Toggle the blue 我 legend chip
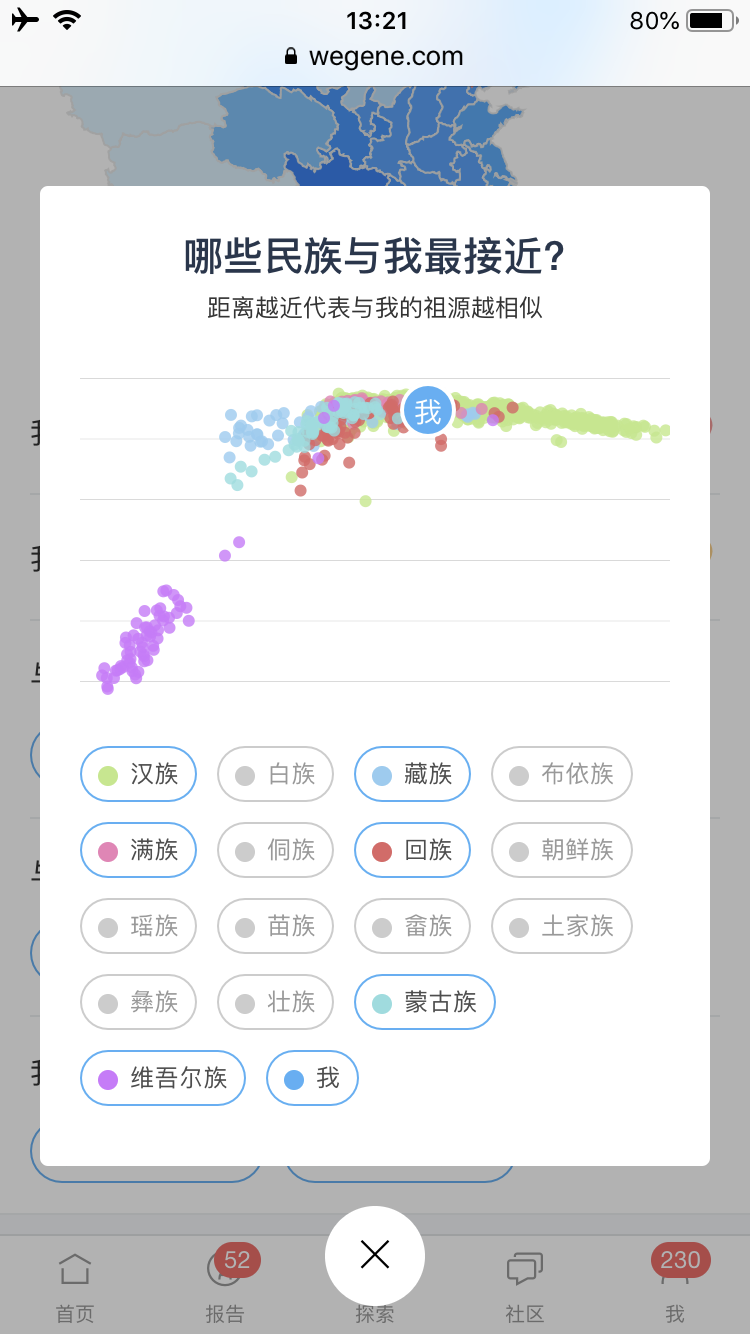The width and height of the screenshot is (750, 1334). tap(312, 1078)
